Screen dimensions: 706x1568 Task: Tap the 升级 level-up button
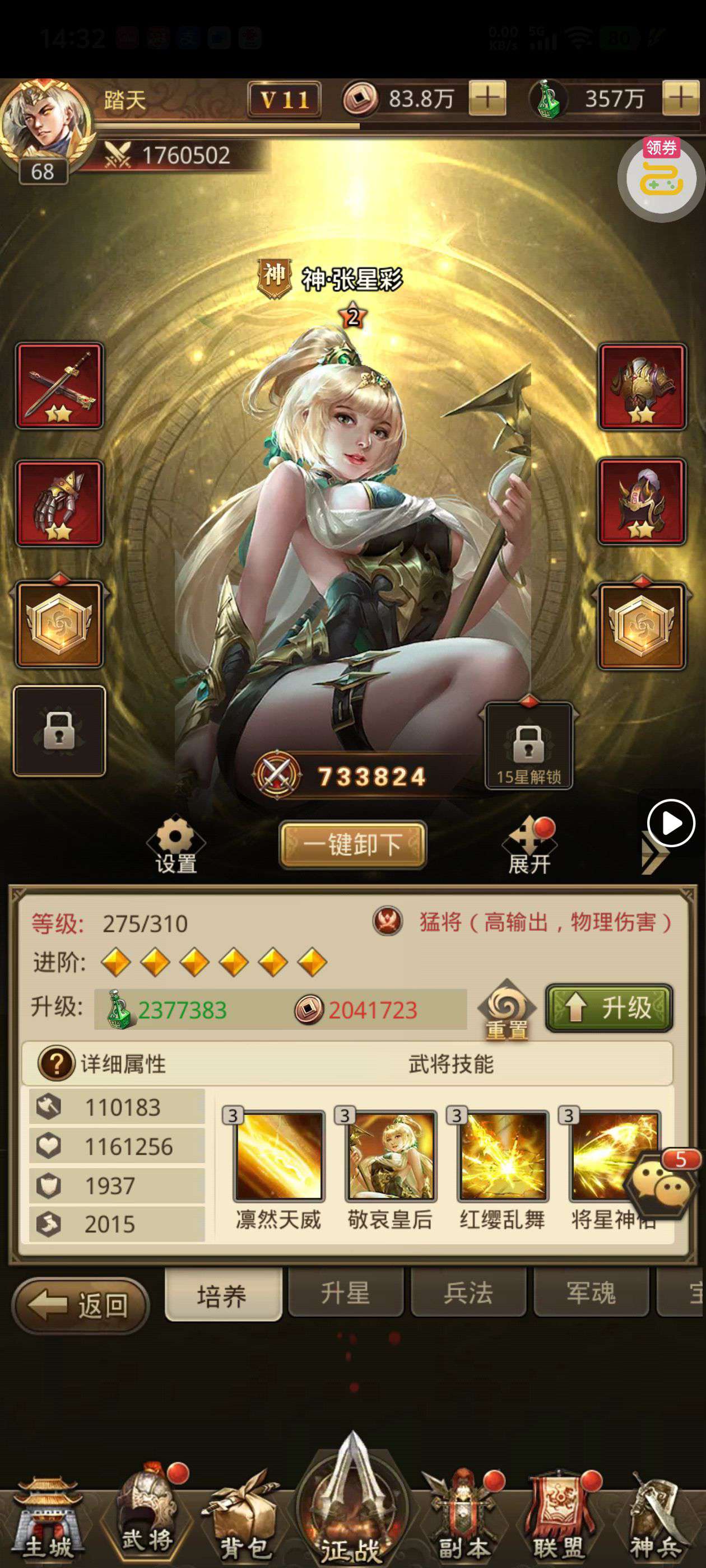click(x=609, y=1007)
